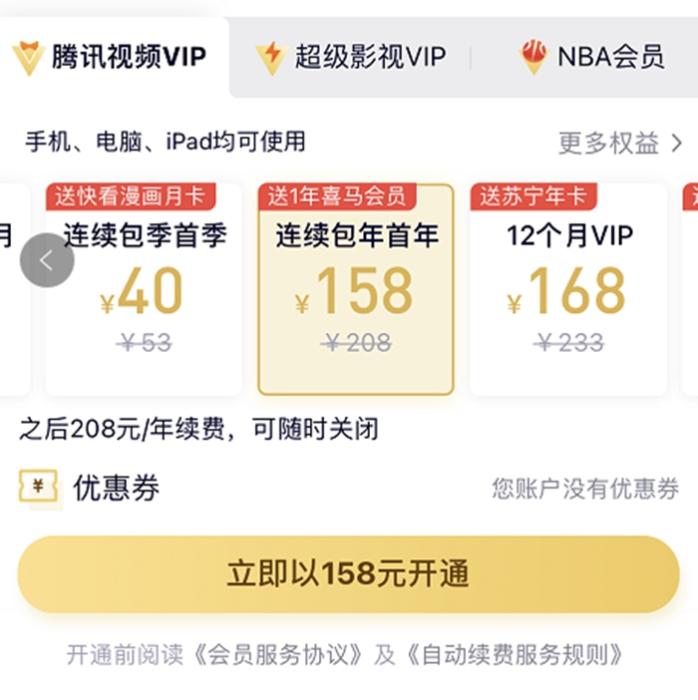
Task: Select the 连续包季首季 40 yuan plan
Action: click(x=145, y=290)
